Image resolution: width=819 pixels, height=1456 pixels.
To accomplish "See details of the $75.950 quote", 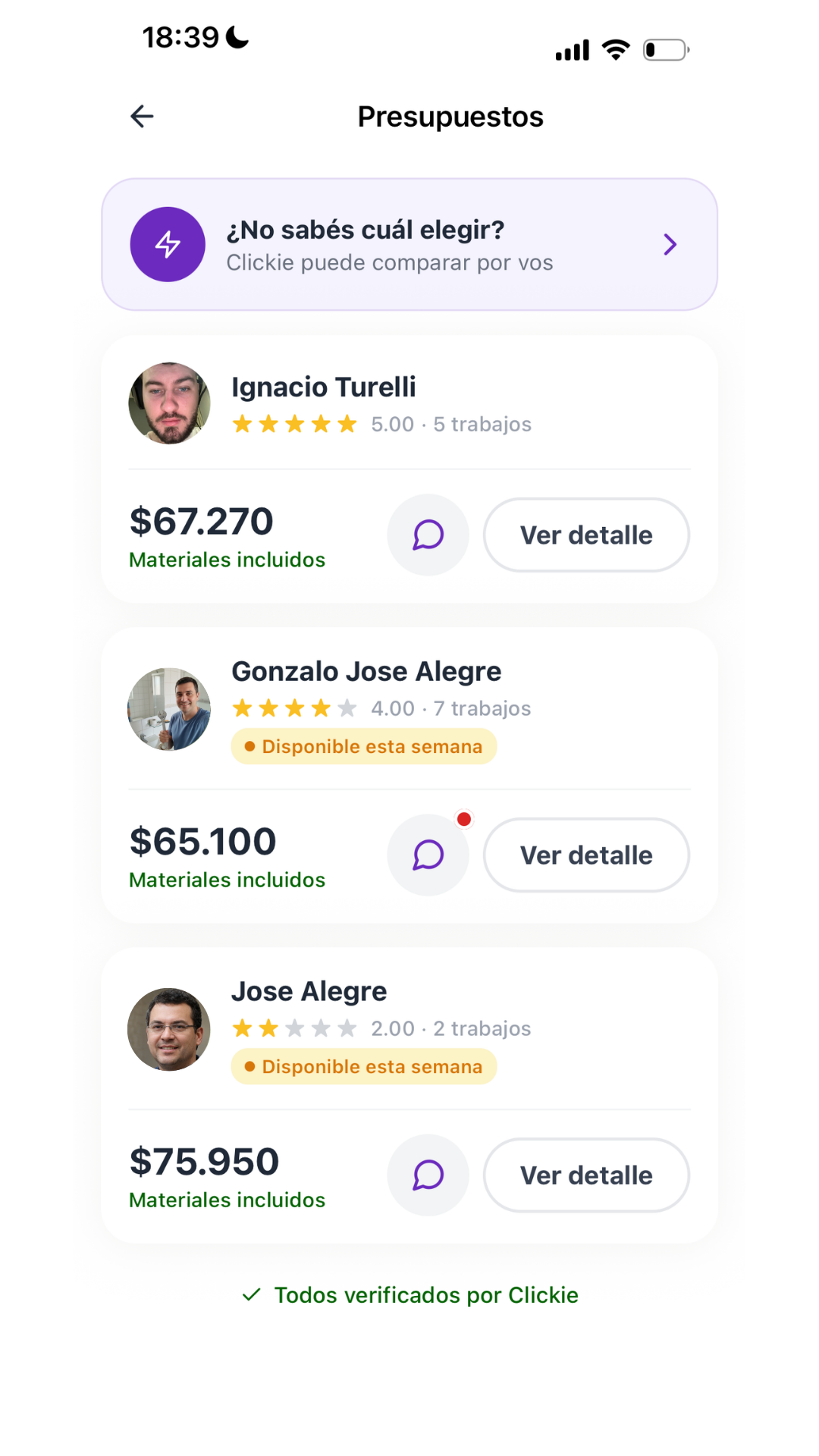I will pos(586,1175).
